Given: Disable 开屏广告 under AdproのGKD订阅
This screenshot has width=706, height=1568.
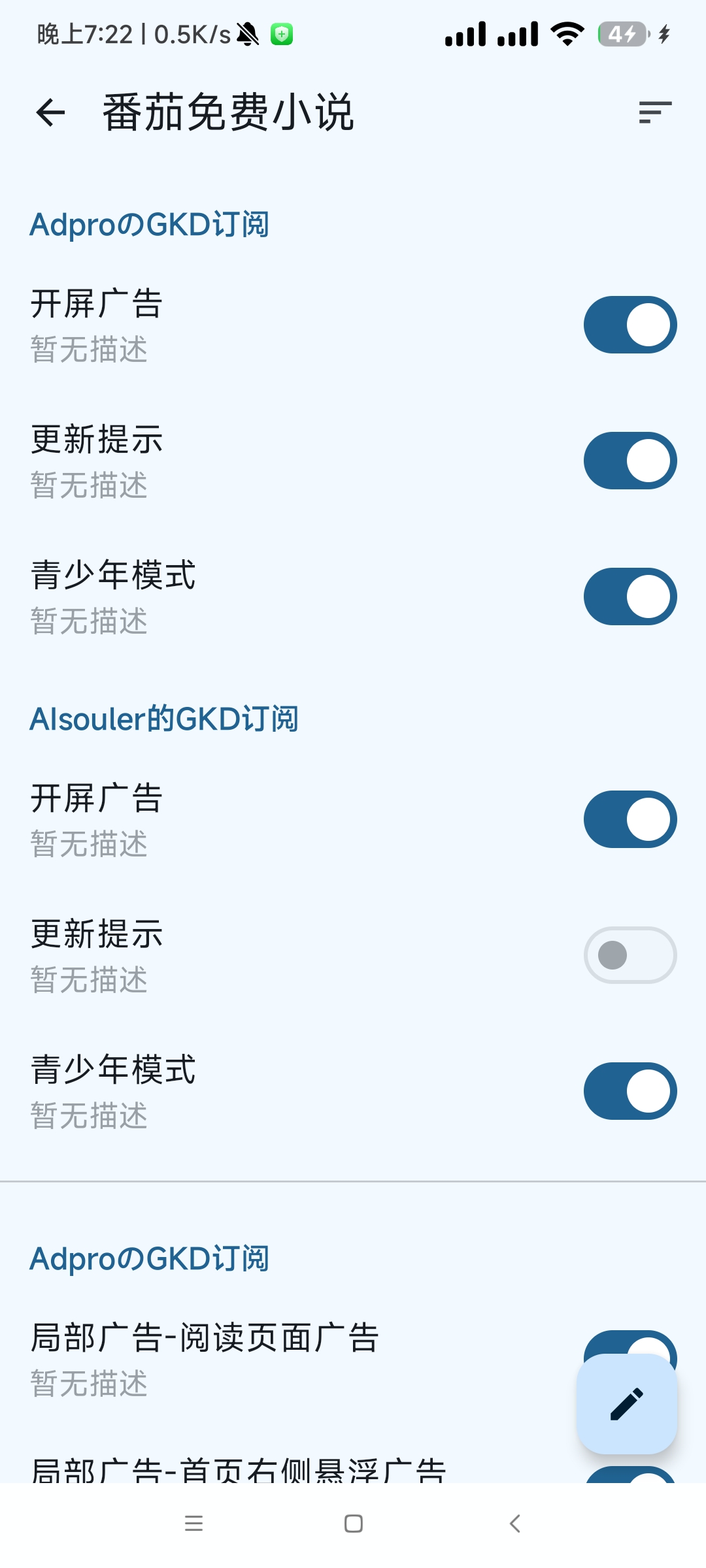Looking at the screenshot, I should pos(630,325).
